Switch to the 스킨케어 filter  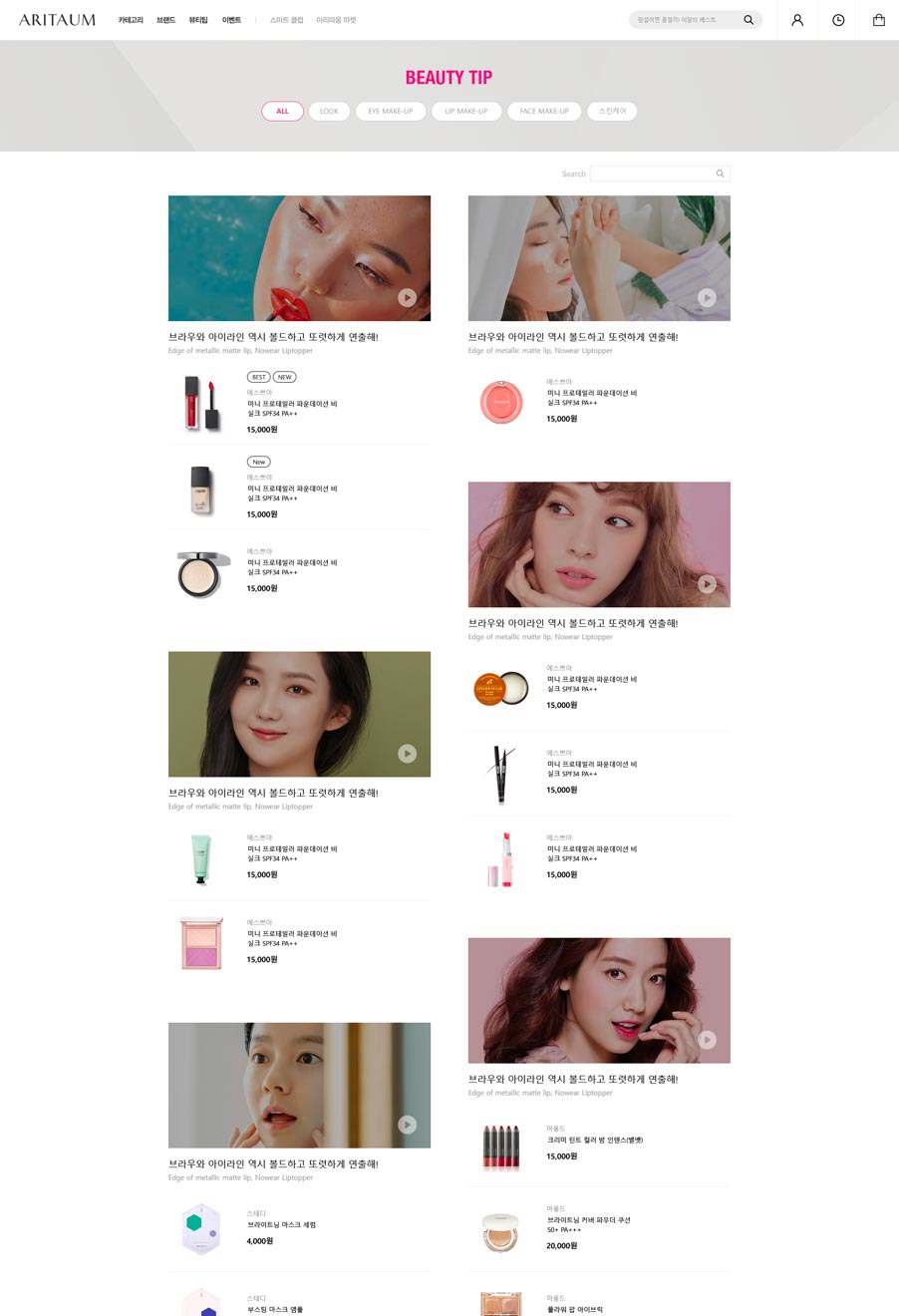[x=612, y=111]
